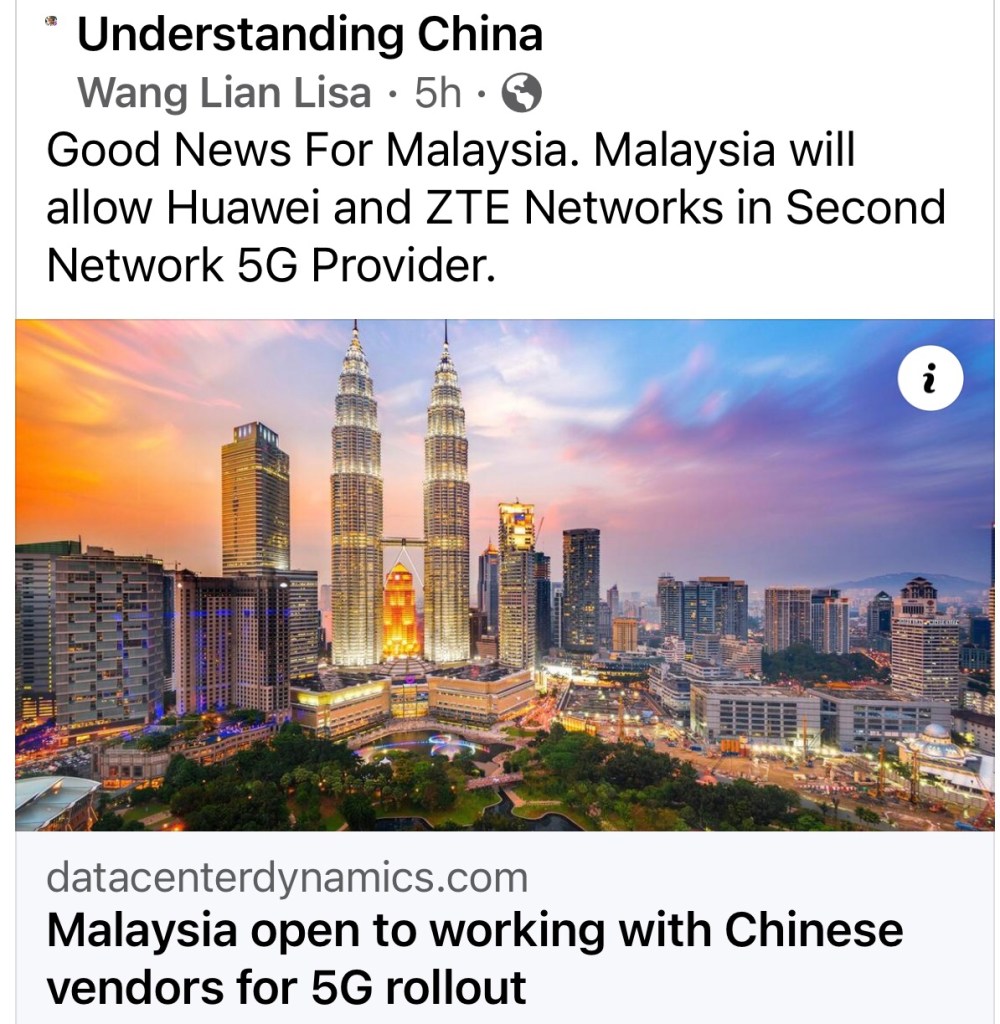The image size is (1000, 1024).
Task: Tap the info icon on the link preview
Action: [x=929, y=382]
